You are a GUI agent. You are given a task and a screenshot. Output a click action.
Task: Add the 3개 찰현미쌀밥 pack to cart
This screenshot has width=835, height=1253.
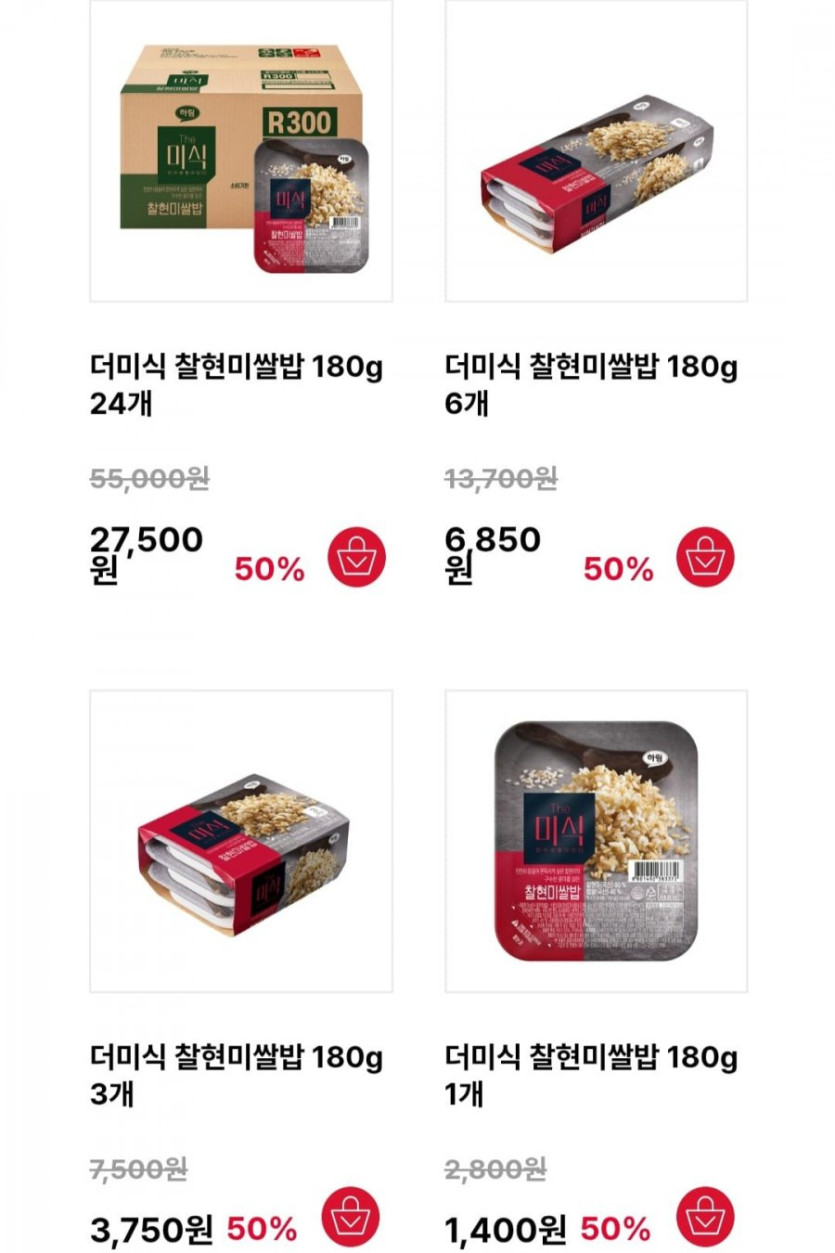350,1218
